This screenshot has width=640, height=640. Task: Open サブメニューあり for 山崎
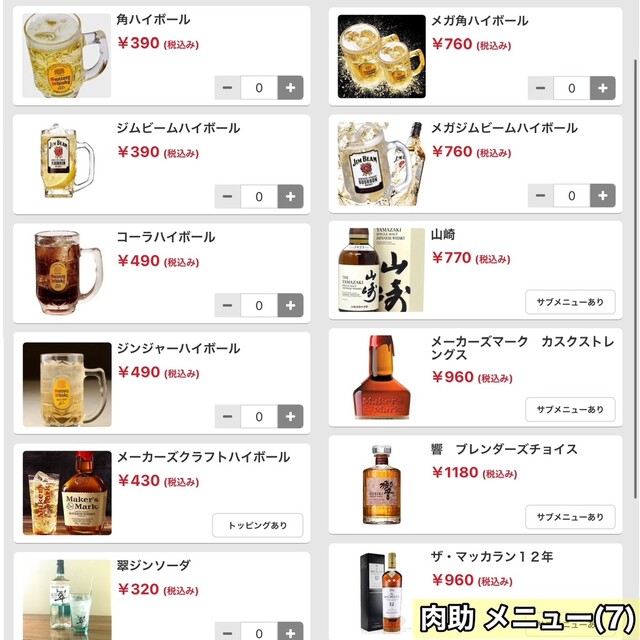pyautogui.click(x=570, y=302)
